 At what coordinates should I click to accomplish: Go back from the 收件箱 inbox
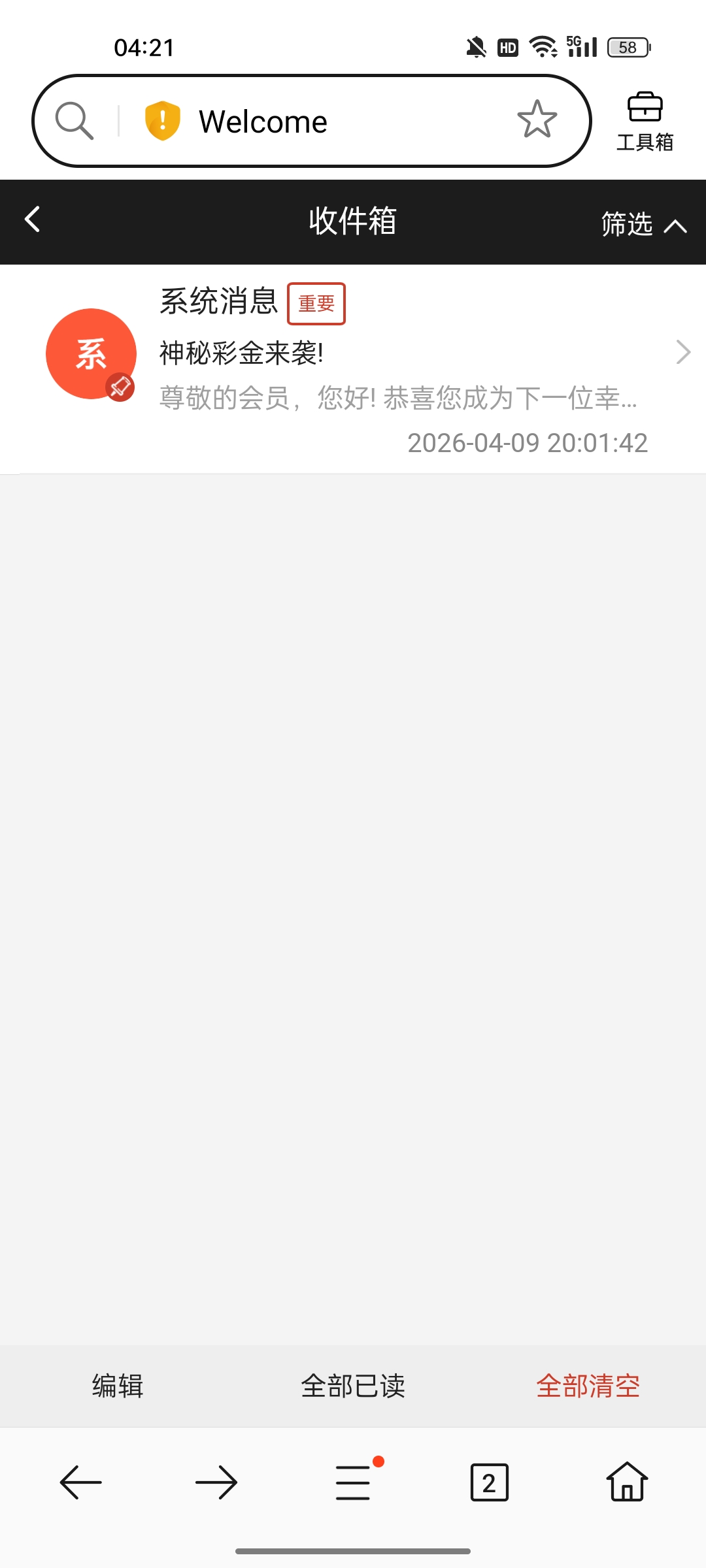click(33, 220)
